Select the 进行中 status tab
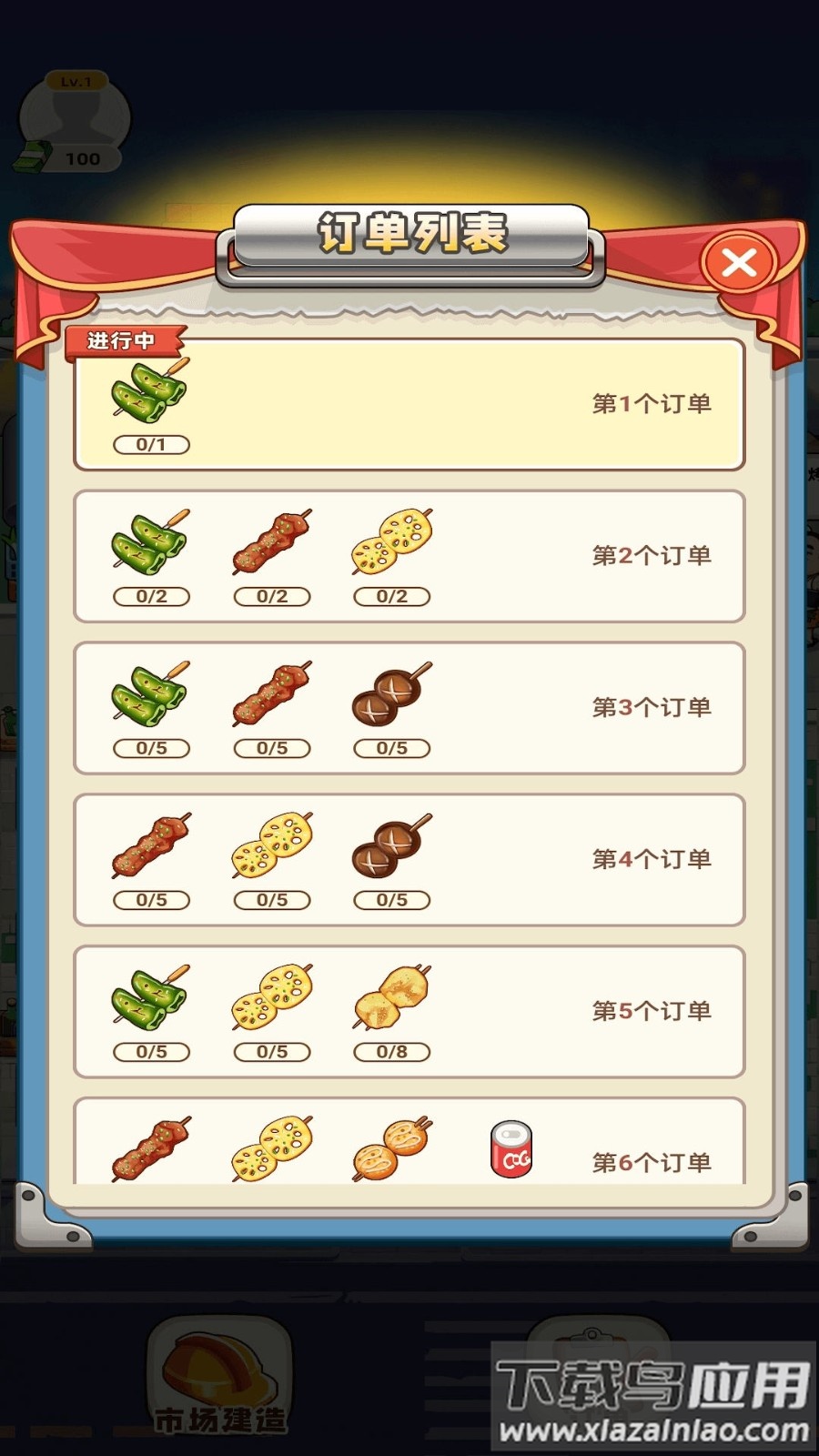This screenshot has width=819, height=1456. (x=123, y=342)
